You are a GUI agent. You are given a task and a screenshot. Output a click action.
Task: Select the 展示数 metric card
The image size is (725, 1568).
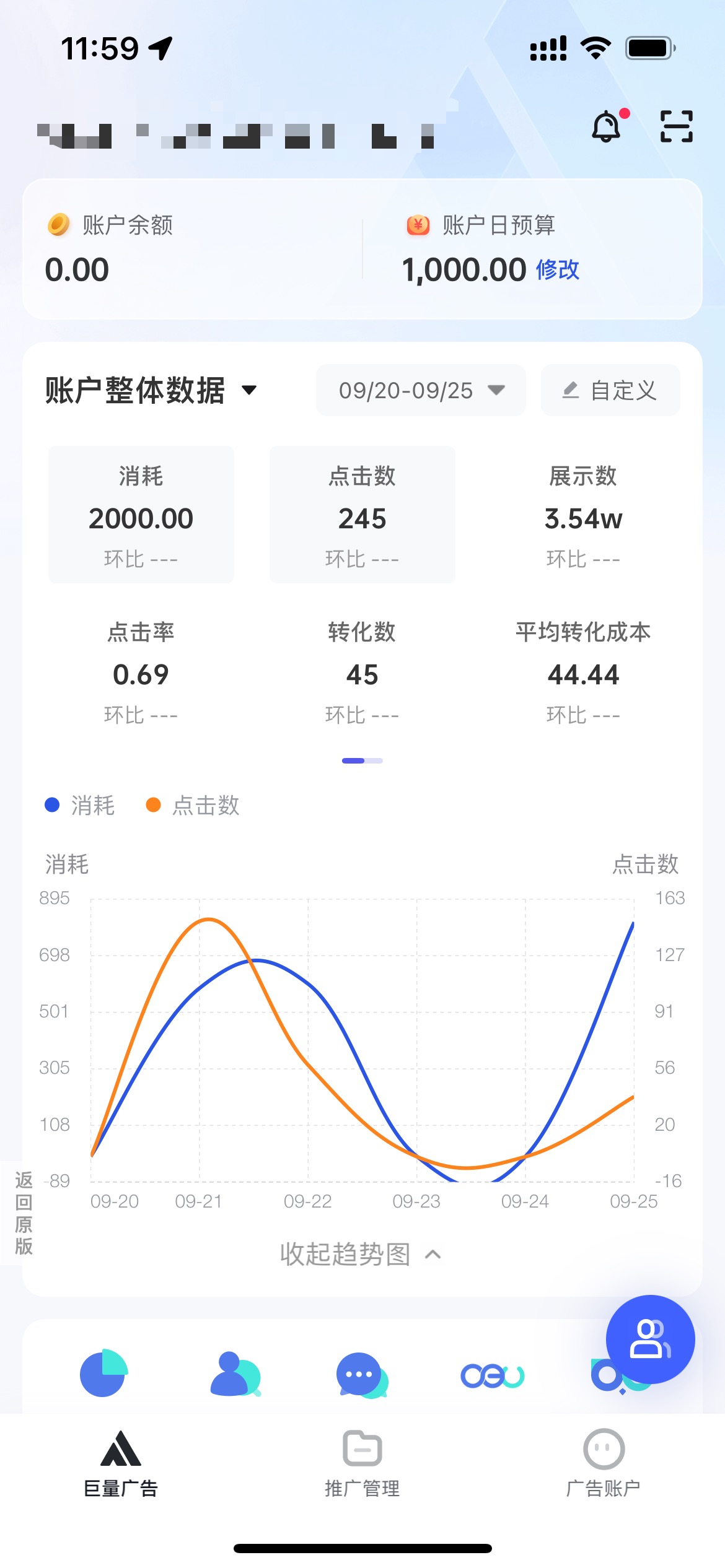(583, 515)
